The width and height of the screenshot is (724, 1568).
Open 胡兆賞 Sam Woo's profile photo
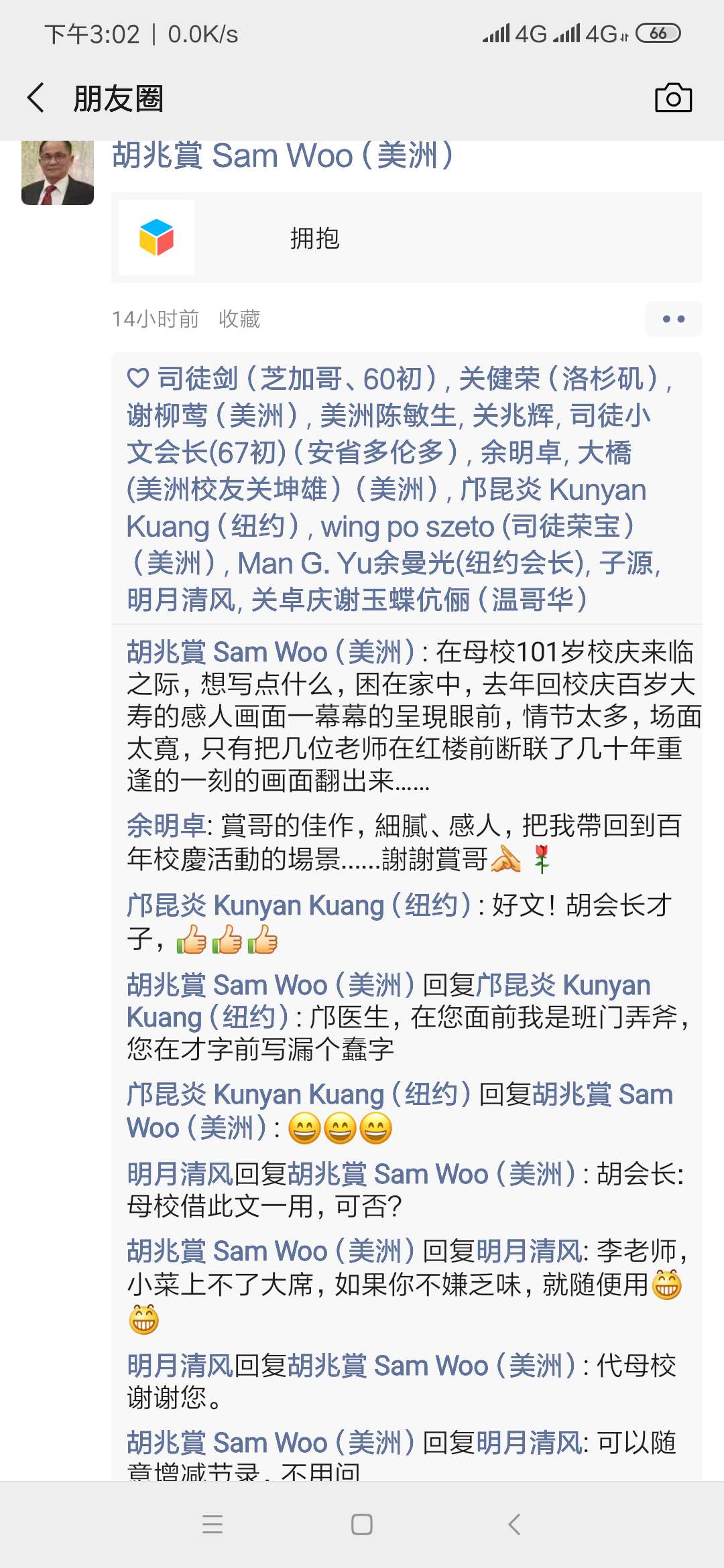58,172
